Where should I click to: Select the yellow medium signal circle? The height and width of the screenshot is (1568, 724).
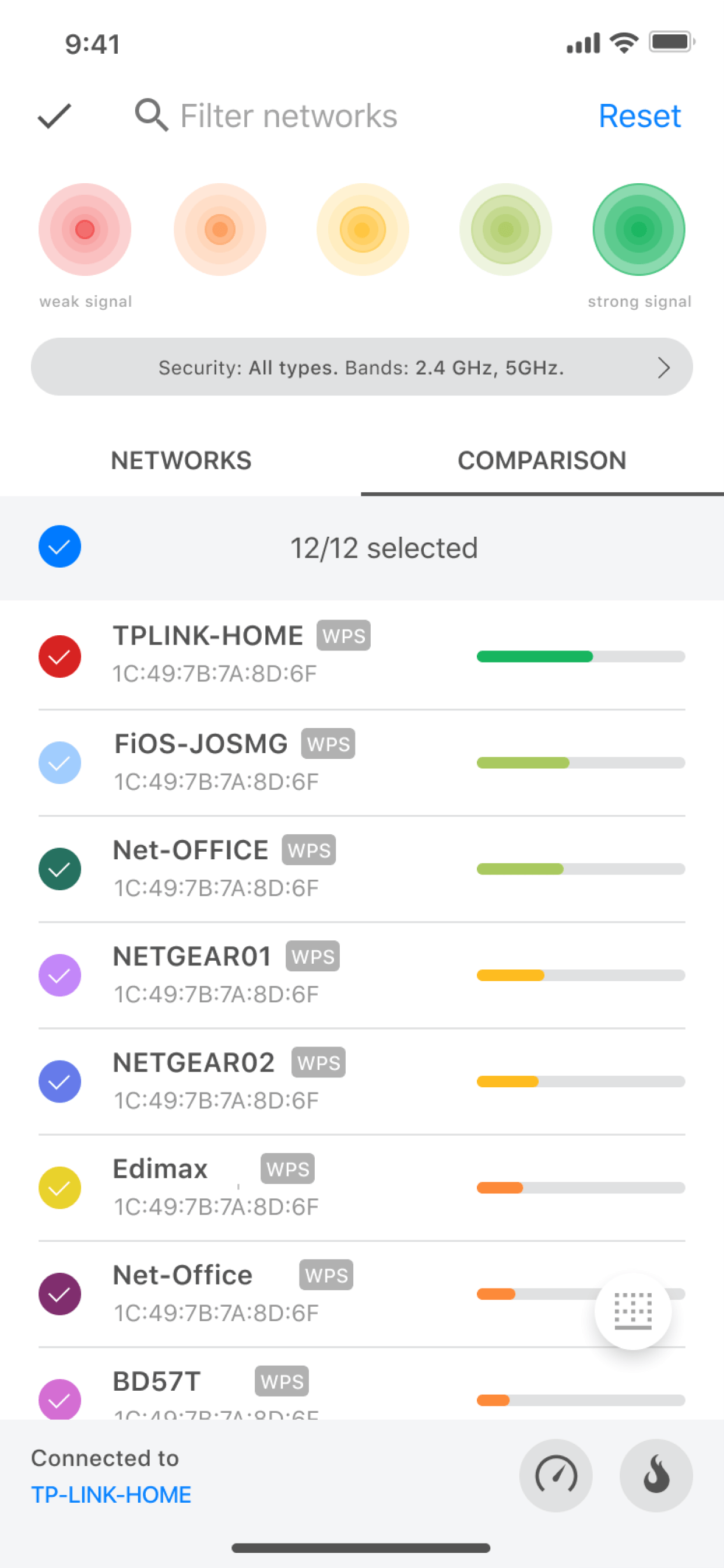point(363,229)
